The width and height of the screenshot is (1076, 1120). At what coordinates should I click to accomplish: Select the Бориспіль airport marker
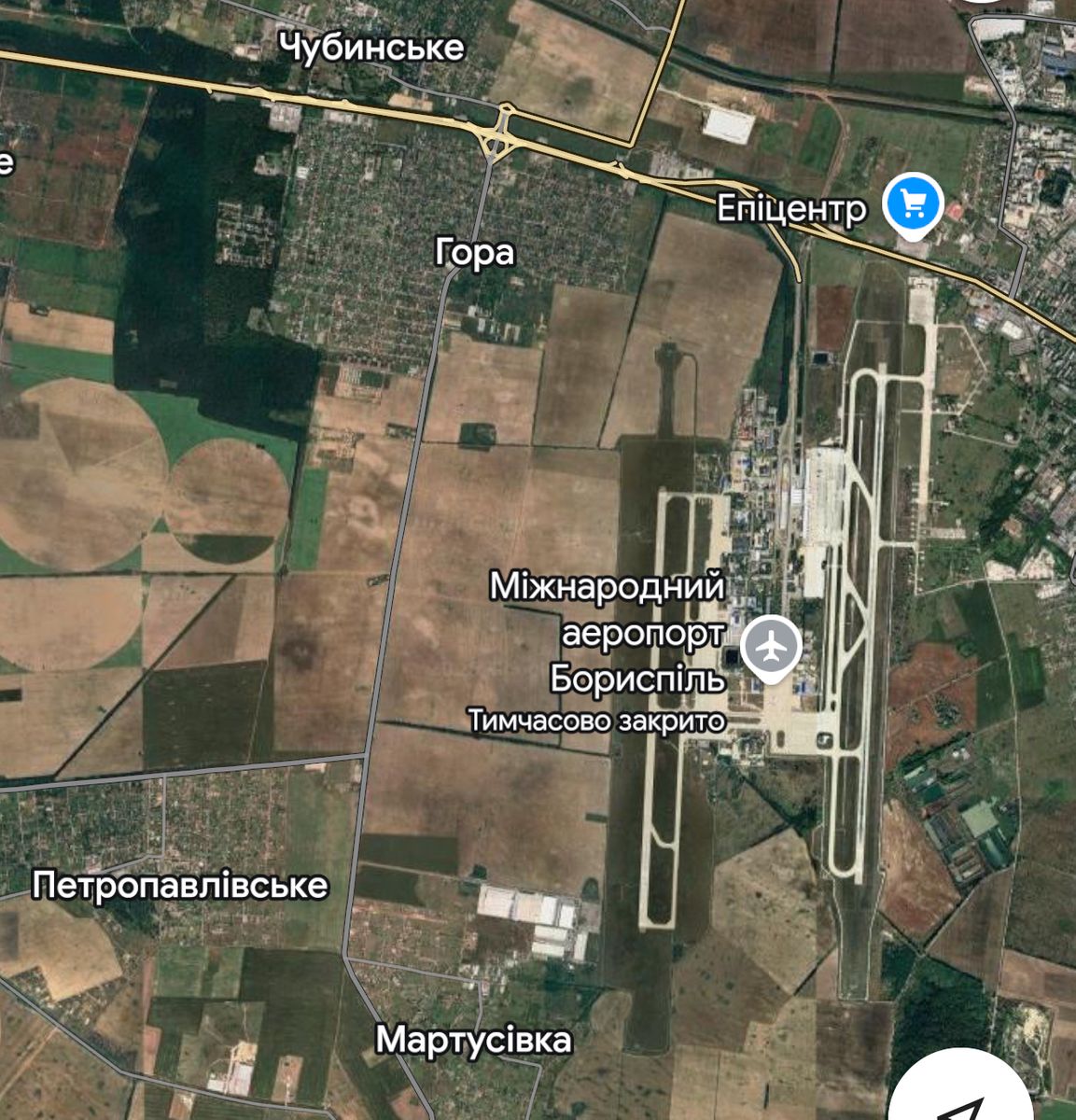(771, 647)
